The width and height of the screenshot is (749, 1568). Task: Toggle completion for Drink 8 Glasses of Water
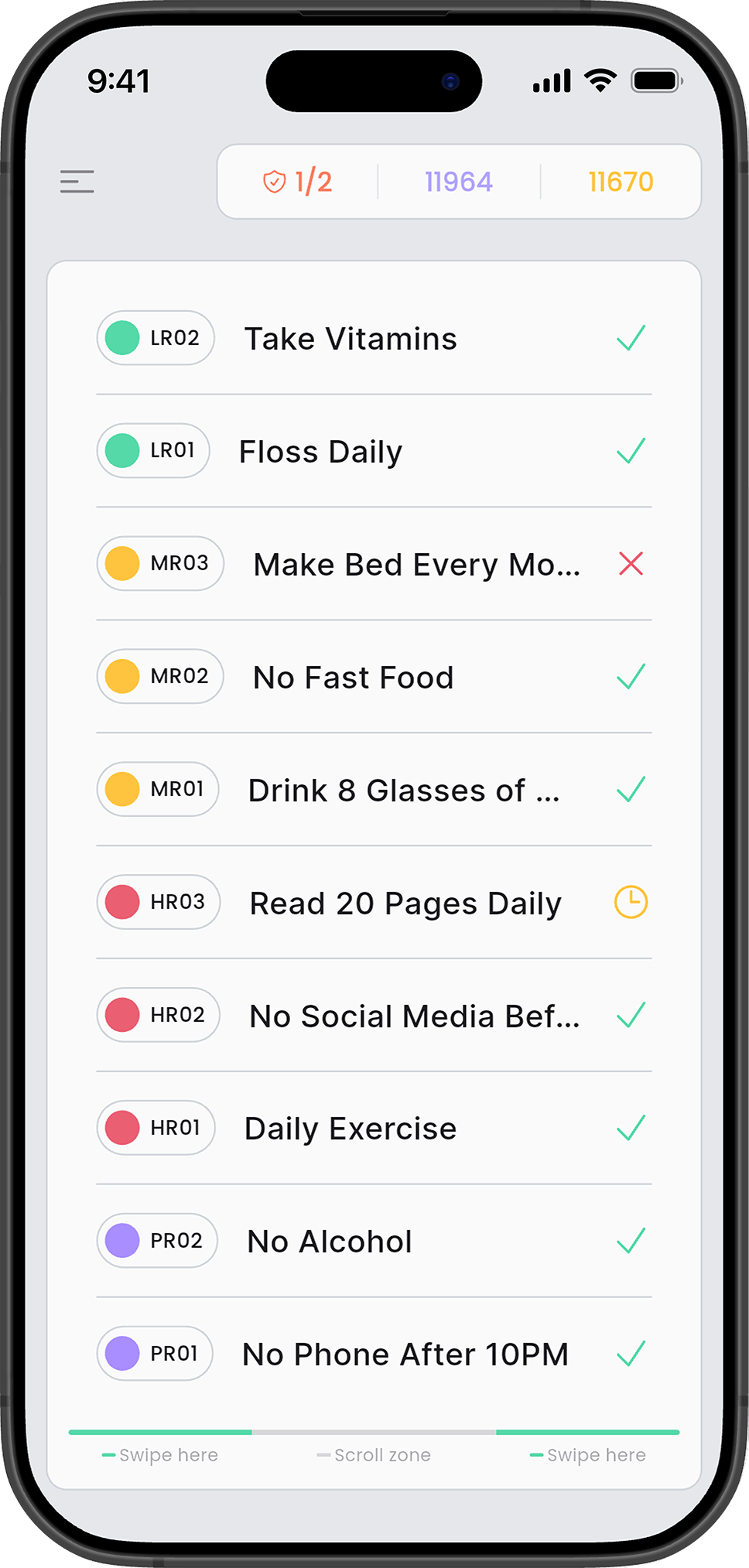pyautogui.click(x=632, y=789)
